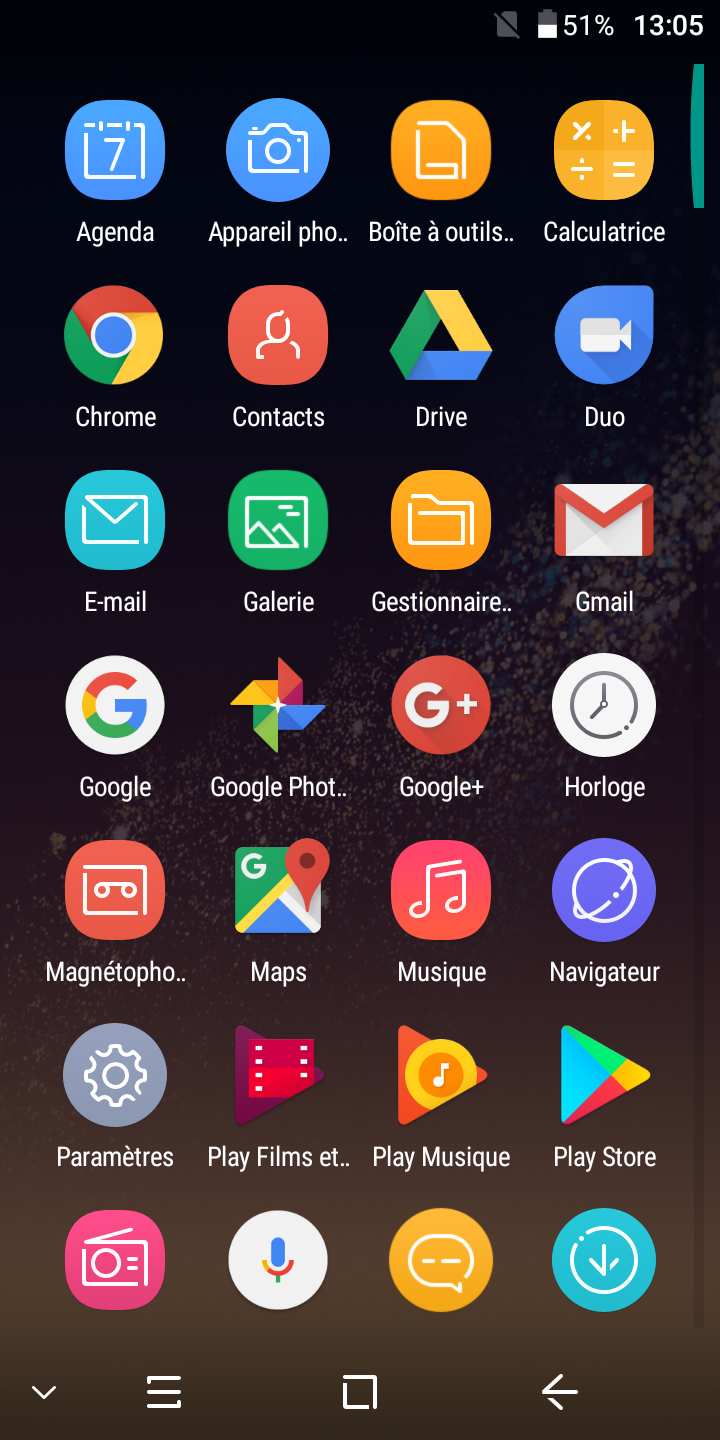Image resolution: width=720 pixels, height=1440 pixels.
Task: Tap the home button in navigation bar
Action: (360, 1392)
